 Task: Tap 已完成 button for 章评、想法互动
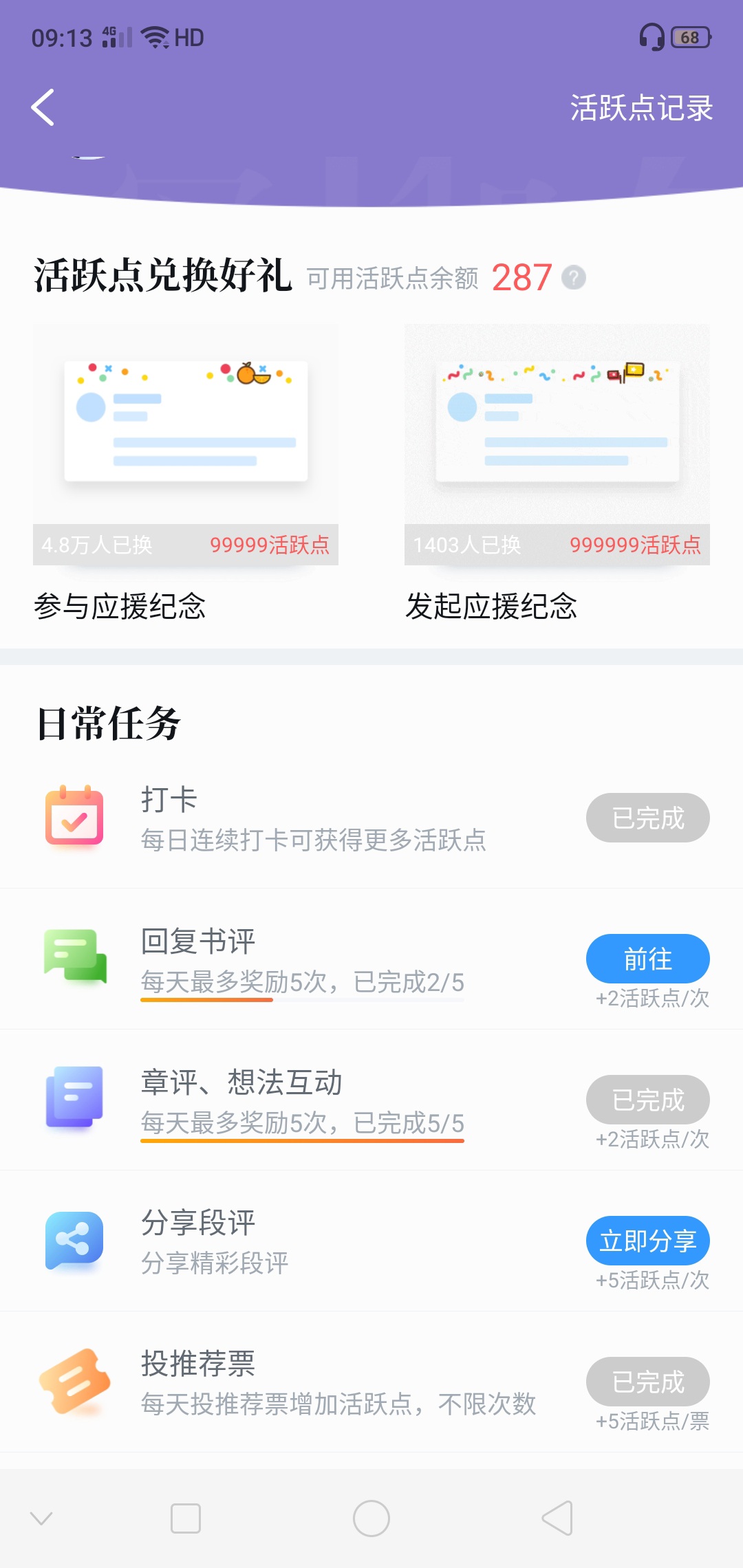pos(648,1100)
